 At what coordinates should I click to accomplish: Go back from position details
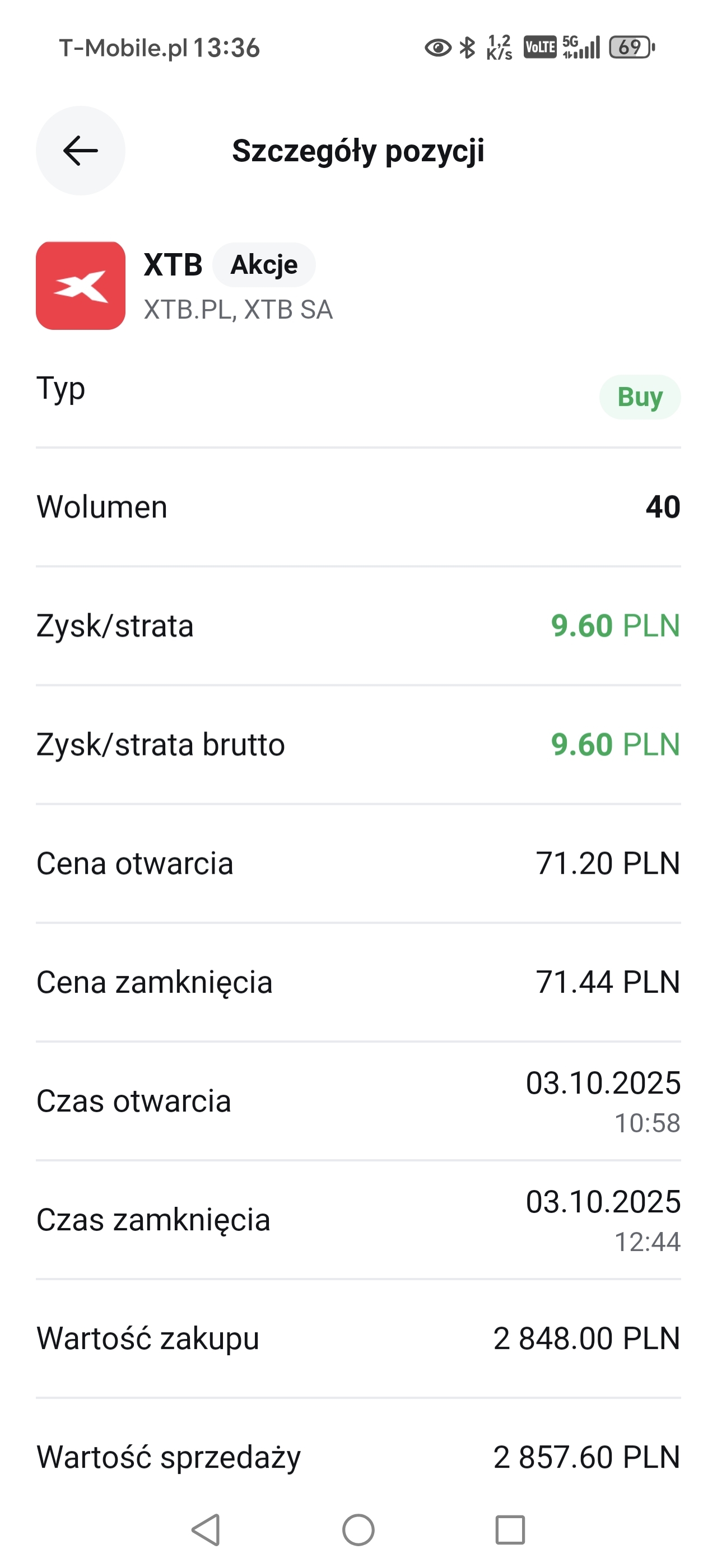[80, 150]
